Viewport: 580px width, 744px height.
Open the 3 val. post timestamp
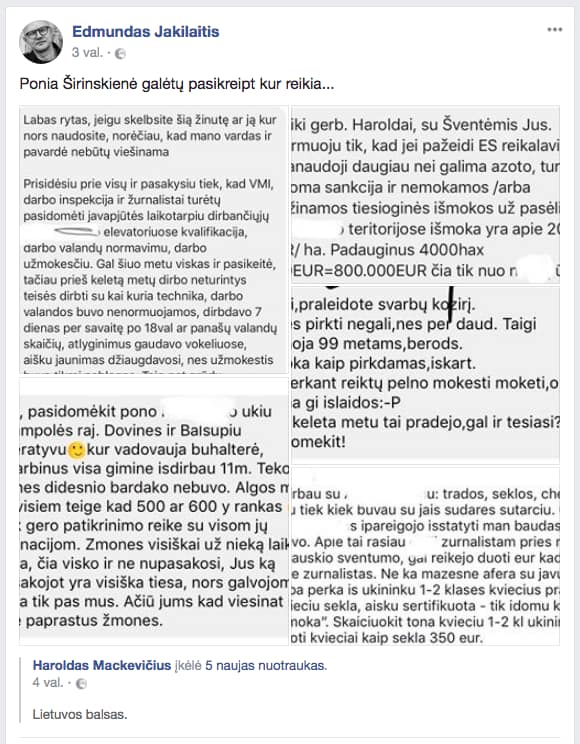click(87, 53)
